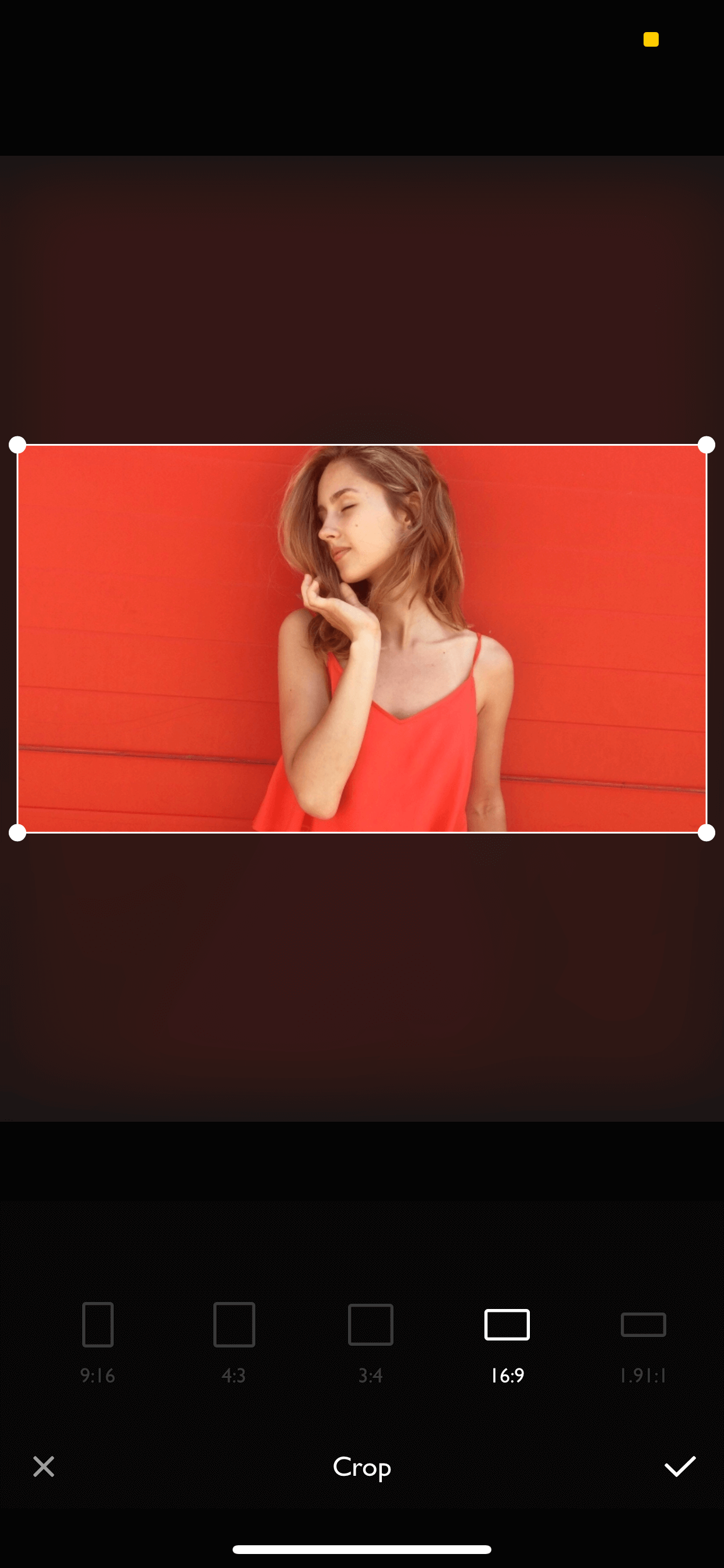Select the 16:9 crop ratio
Image resolution: width=724 pixels, height=1568 pixels.
507,1342
